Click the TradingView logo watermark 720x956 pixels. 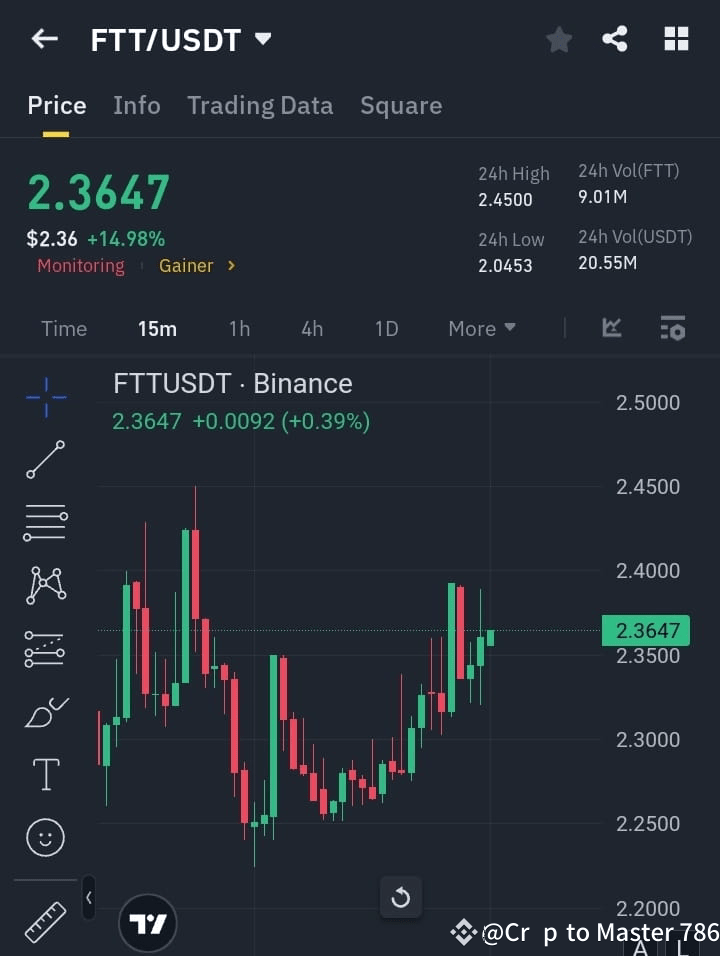pyautogui.click(x=148, y=922)
